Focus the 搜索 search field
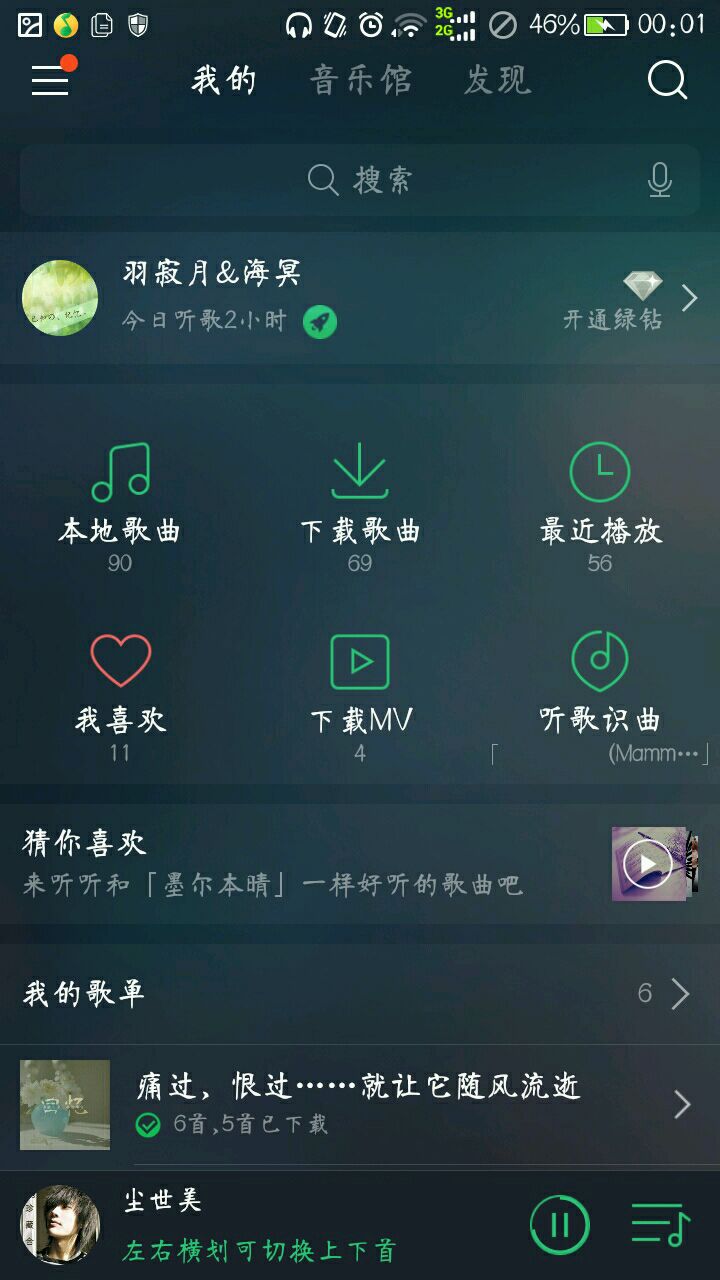The image size is (720, 1280). pos(360,180)
